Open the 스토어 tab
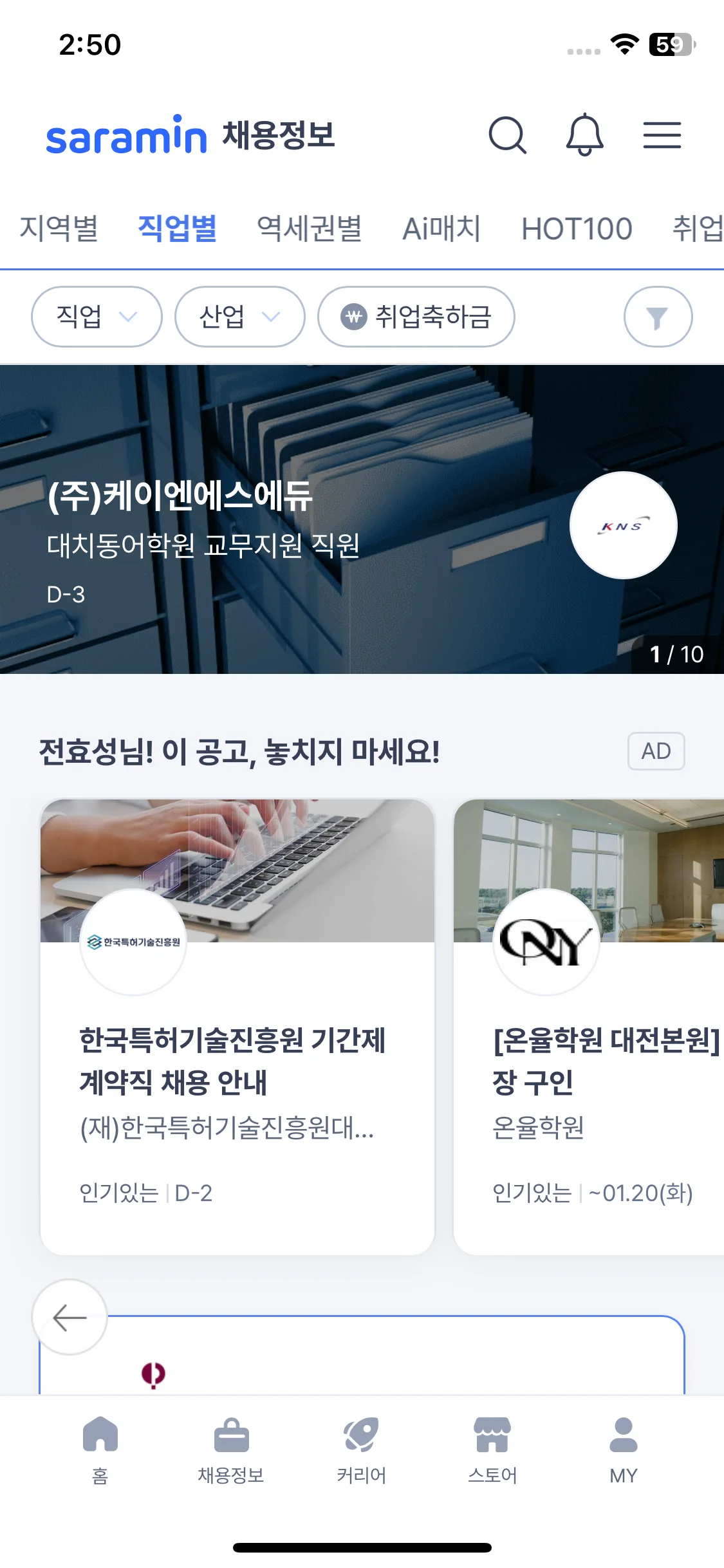 [492, 1450]
